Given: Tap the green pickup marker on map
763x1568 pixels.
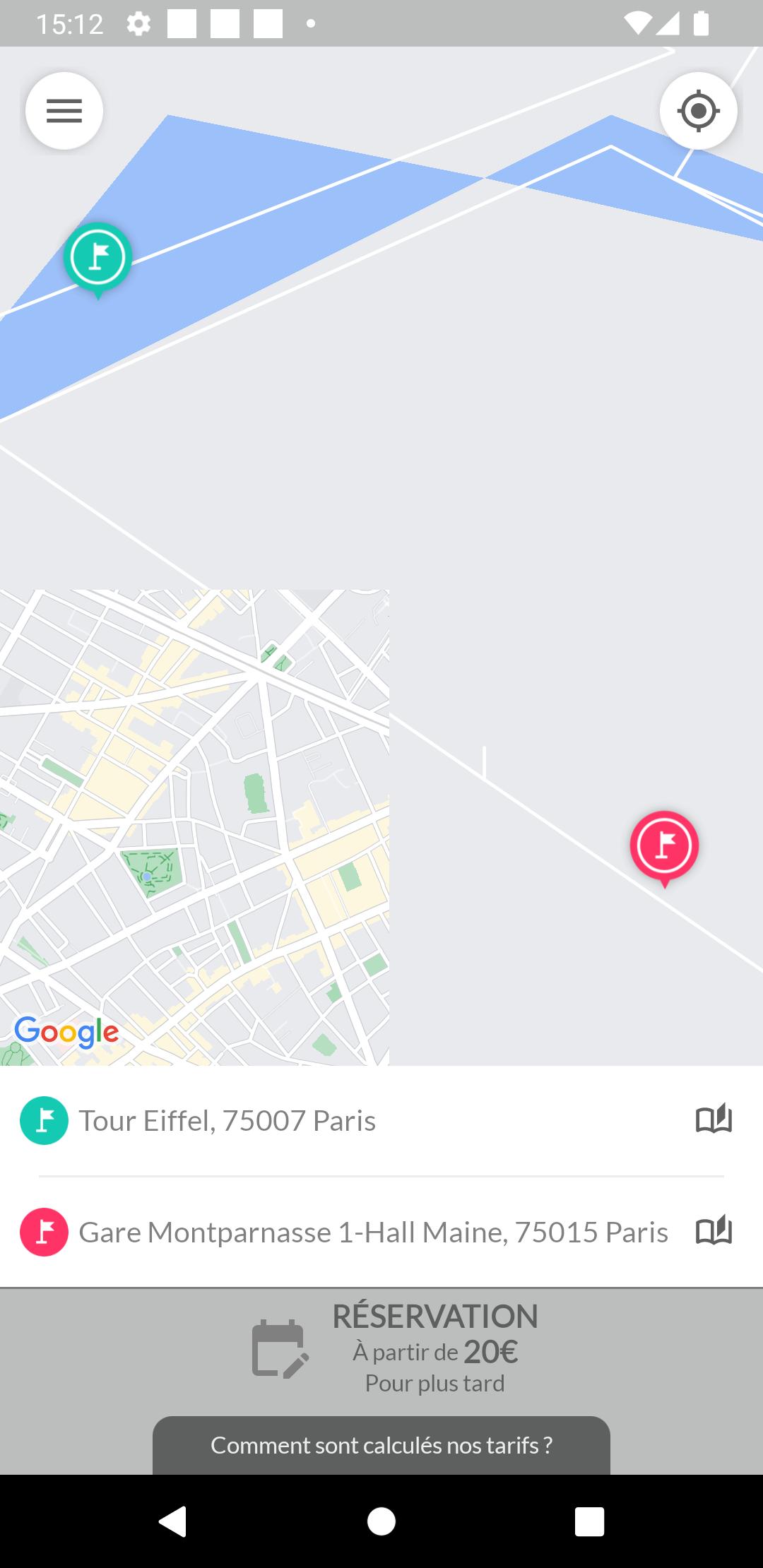Looking at the screenshot, I should point(97,259).
